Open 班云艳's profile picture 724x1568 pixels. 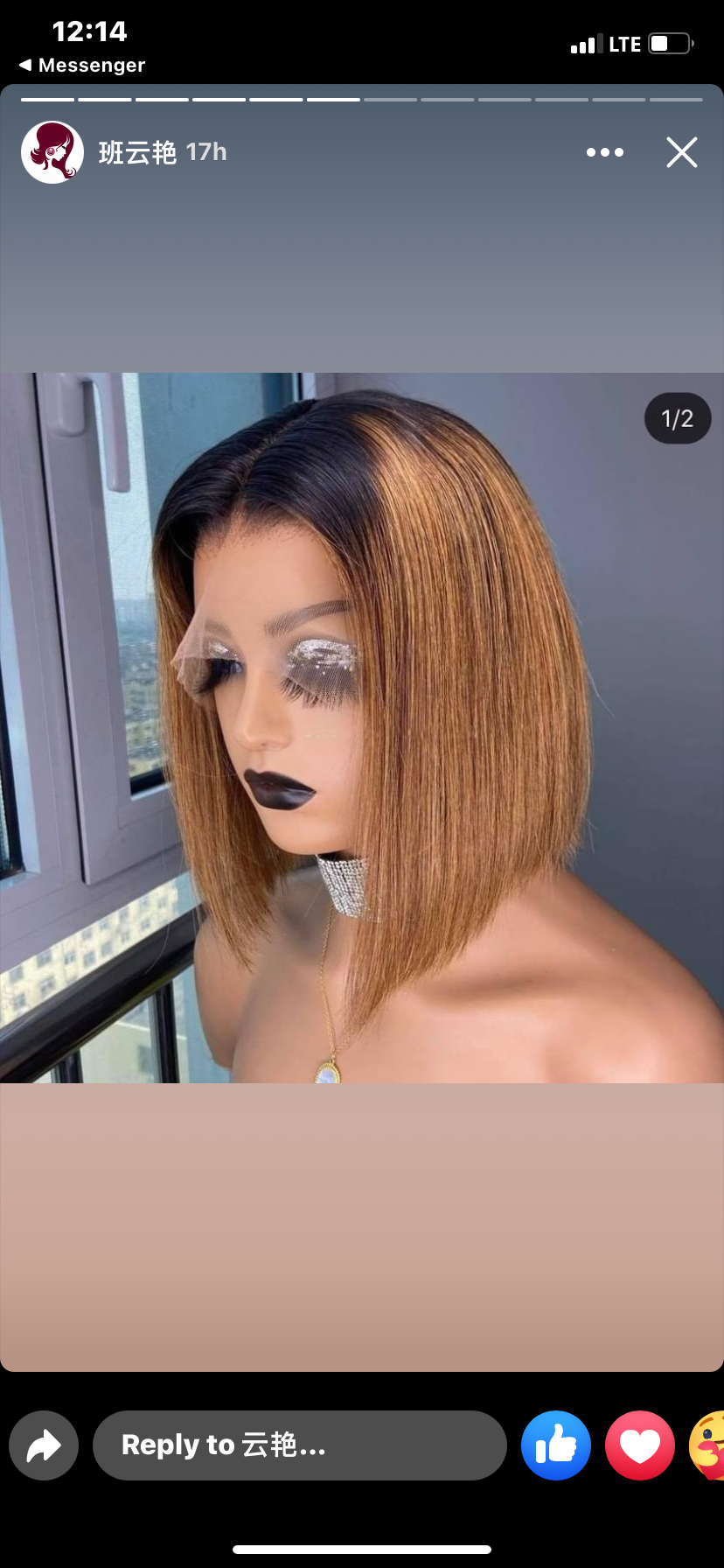52,152
